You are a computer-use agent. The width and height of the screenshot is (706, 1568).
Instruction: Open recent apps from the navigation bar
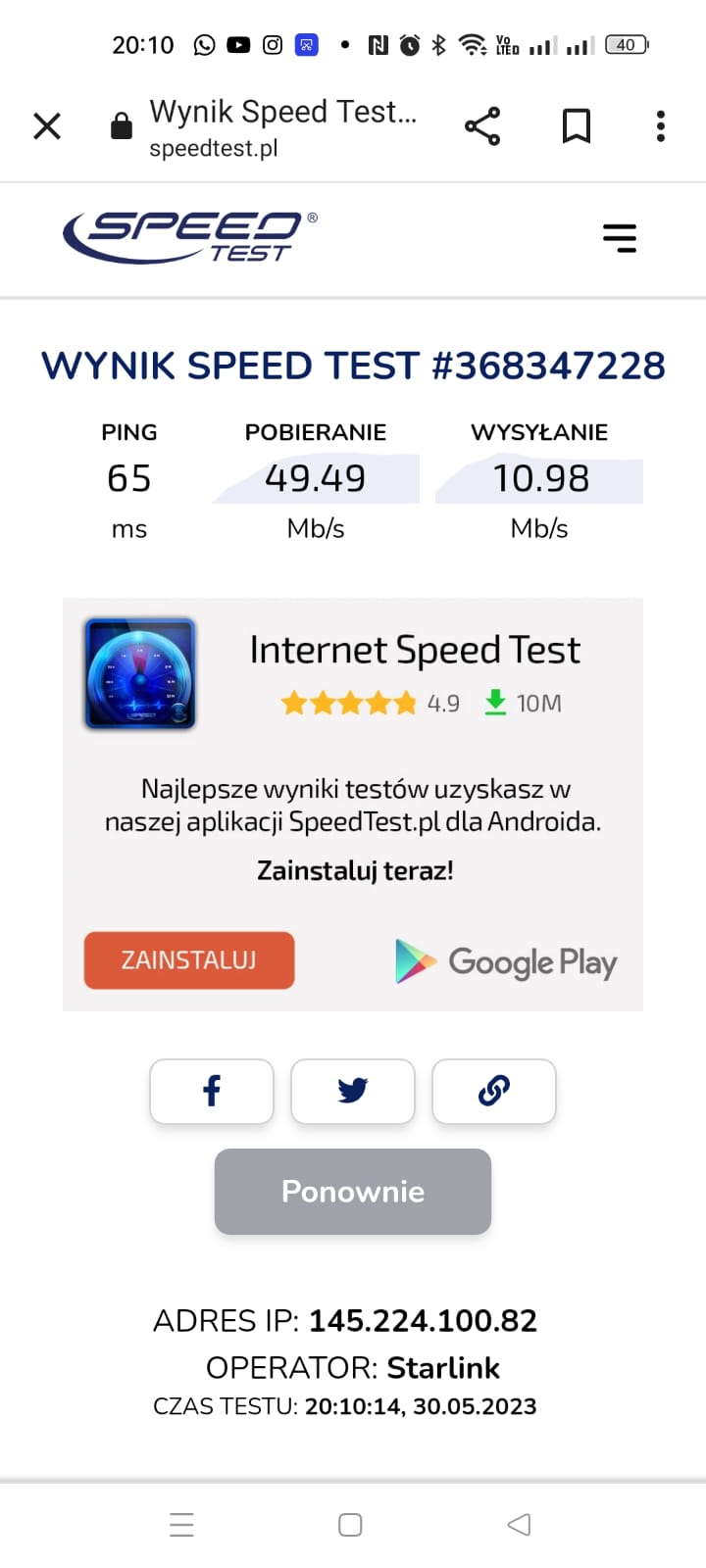coord(182,1524)
